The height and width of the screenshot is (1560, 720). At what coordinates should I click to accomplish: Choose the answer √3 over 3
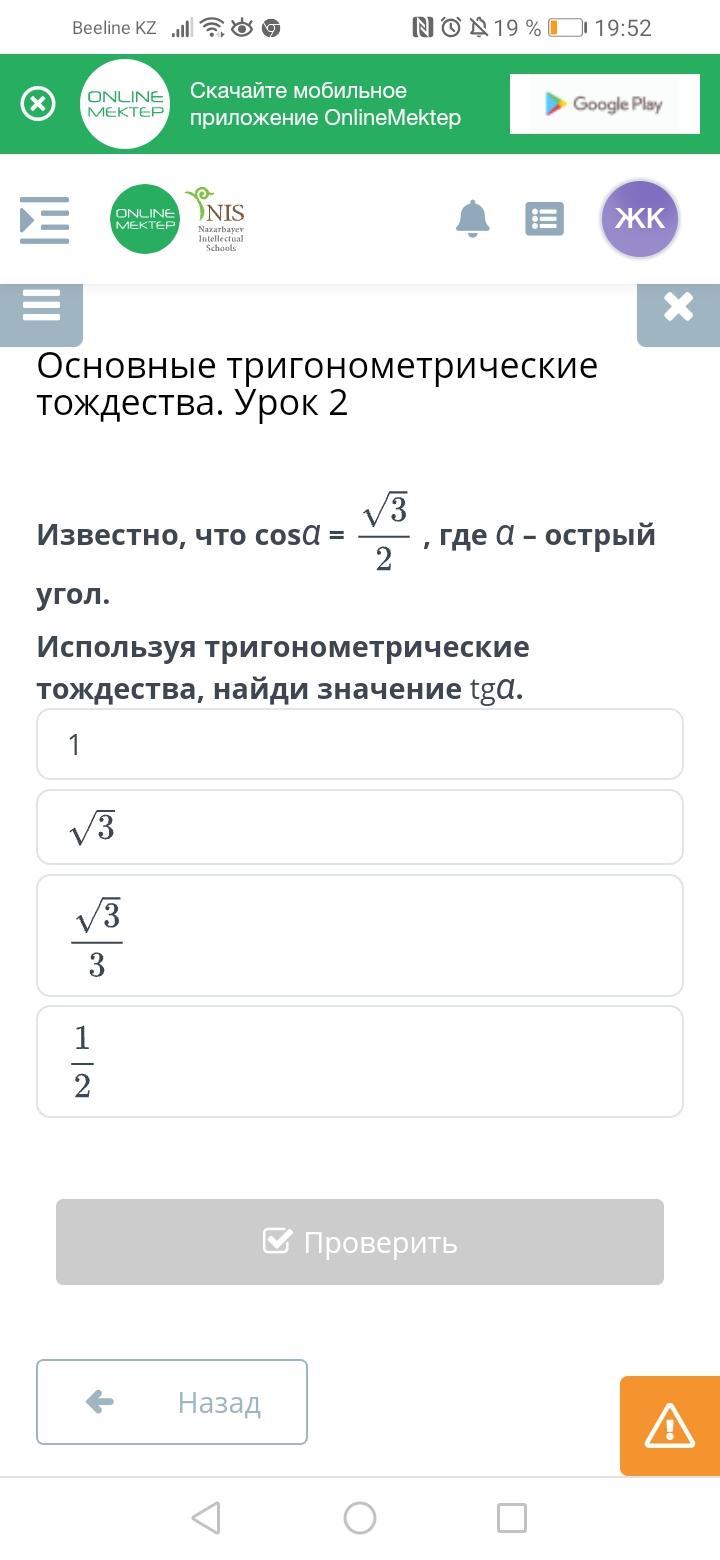360,936
